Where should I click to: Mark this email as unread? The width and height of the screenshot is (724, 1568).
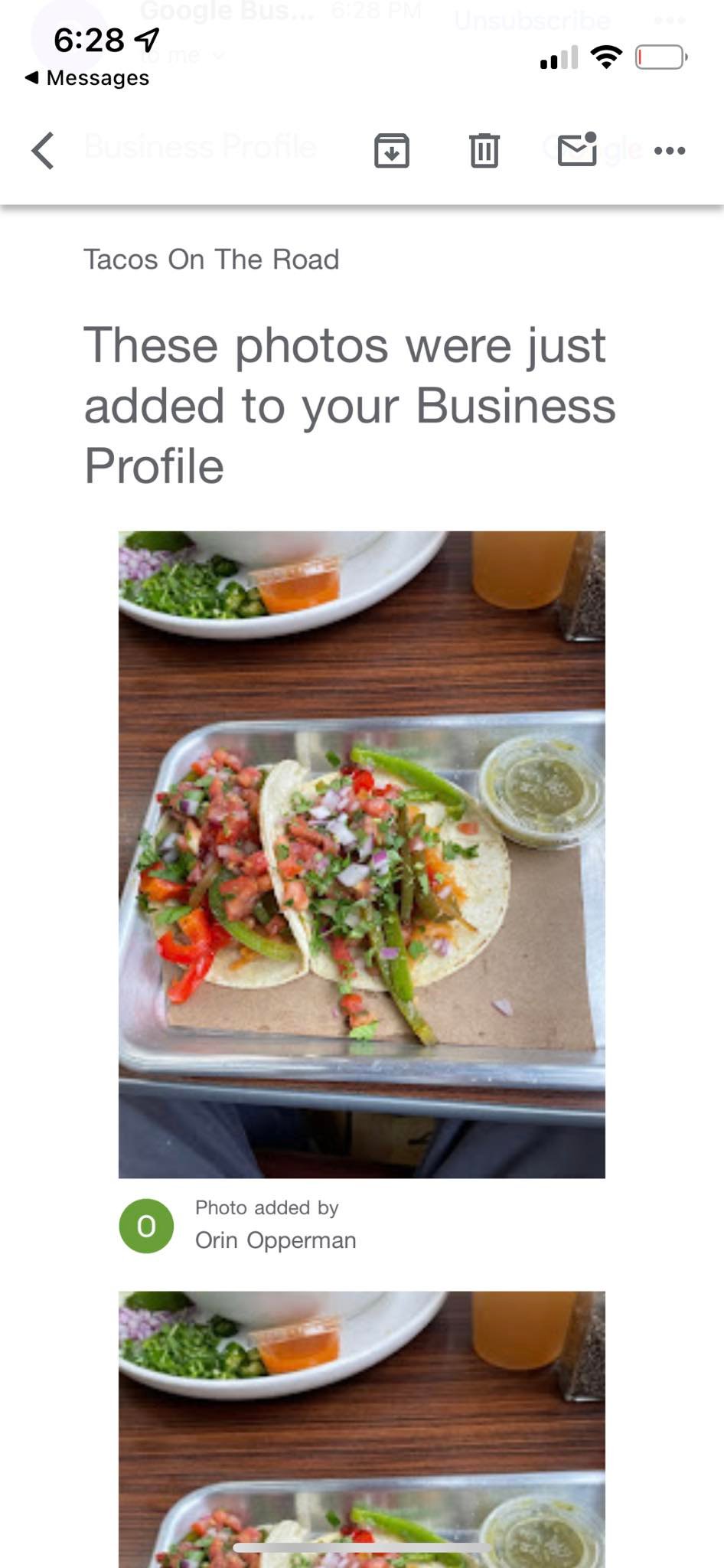pos(577,149)
